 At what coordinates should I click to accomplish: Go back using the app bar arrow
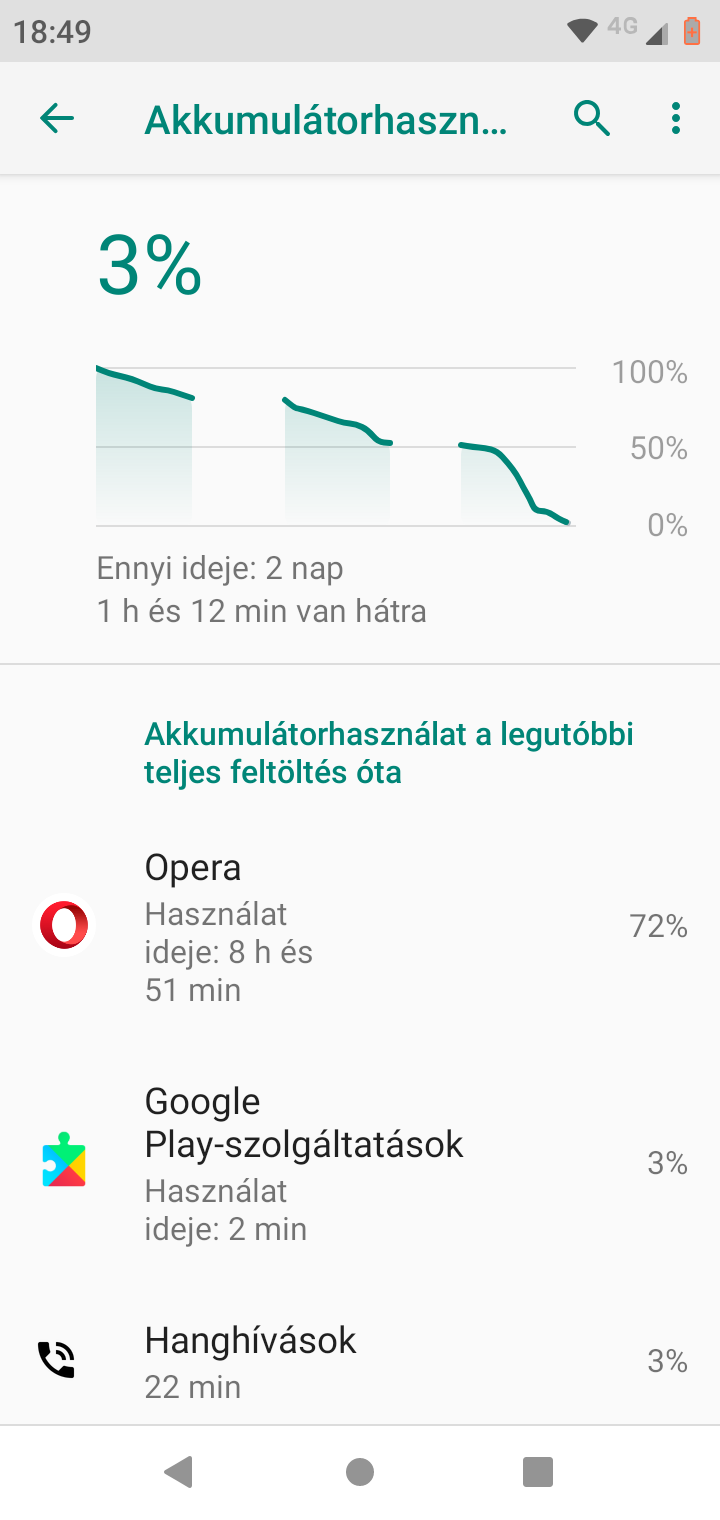pyautogui.click(x=57, y=119)
